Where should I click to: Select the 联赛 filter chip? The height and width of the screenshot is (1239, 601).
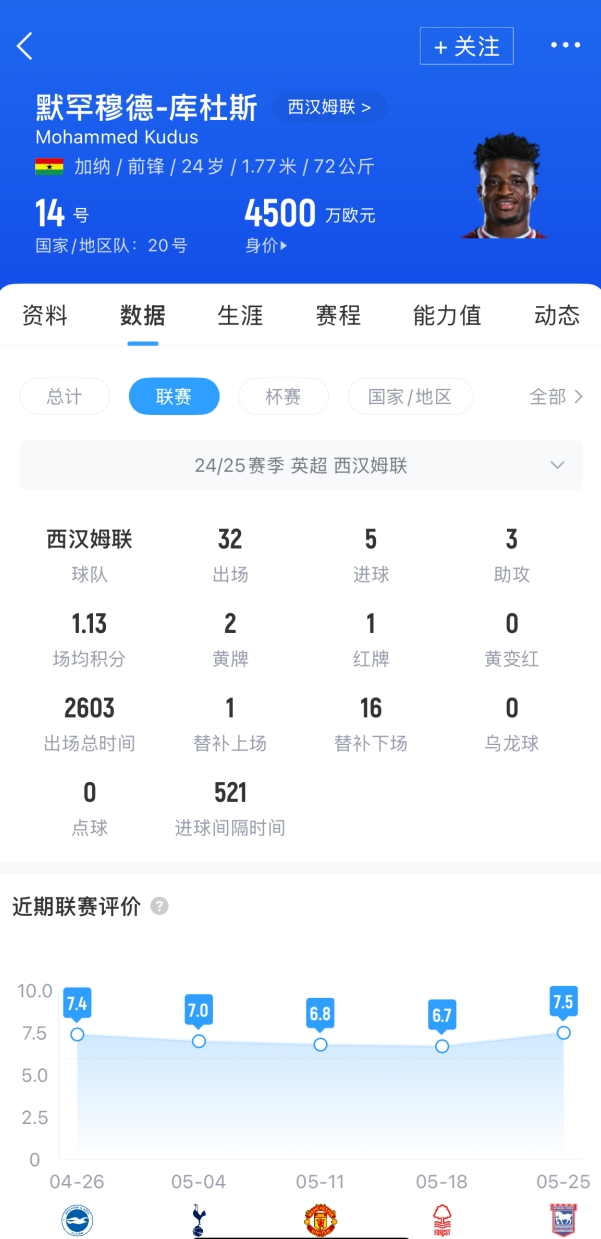pyautogui.click(x=174, y=397)
